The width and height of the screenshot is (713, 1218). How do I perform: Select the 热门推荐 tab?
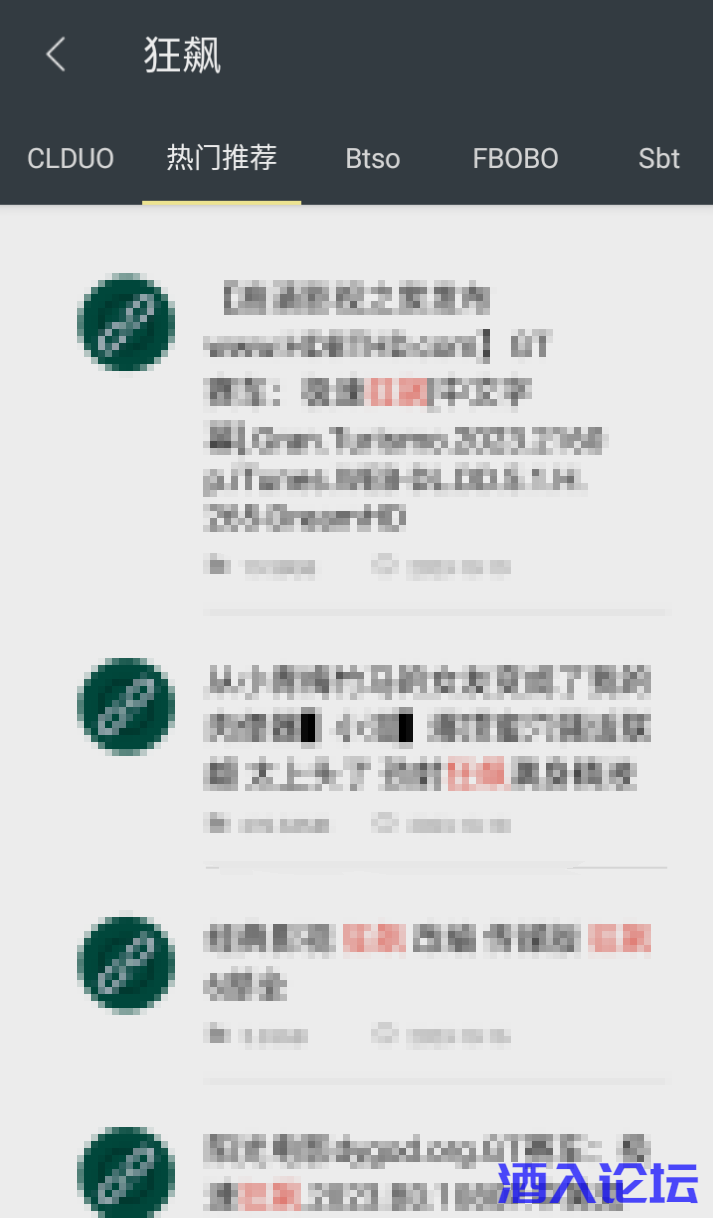[221, 159]
